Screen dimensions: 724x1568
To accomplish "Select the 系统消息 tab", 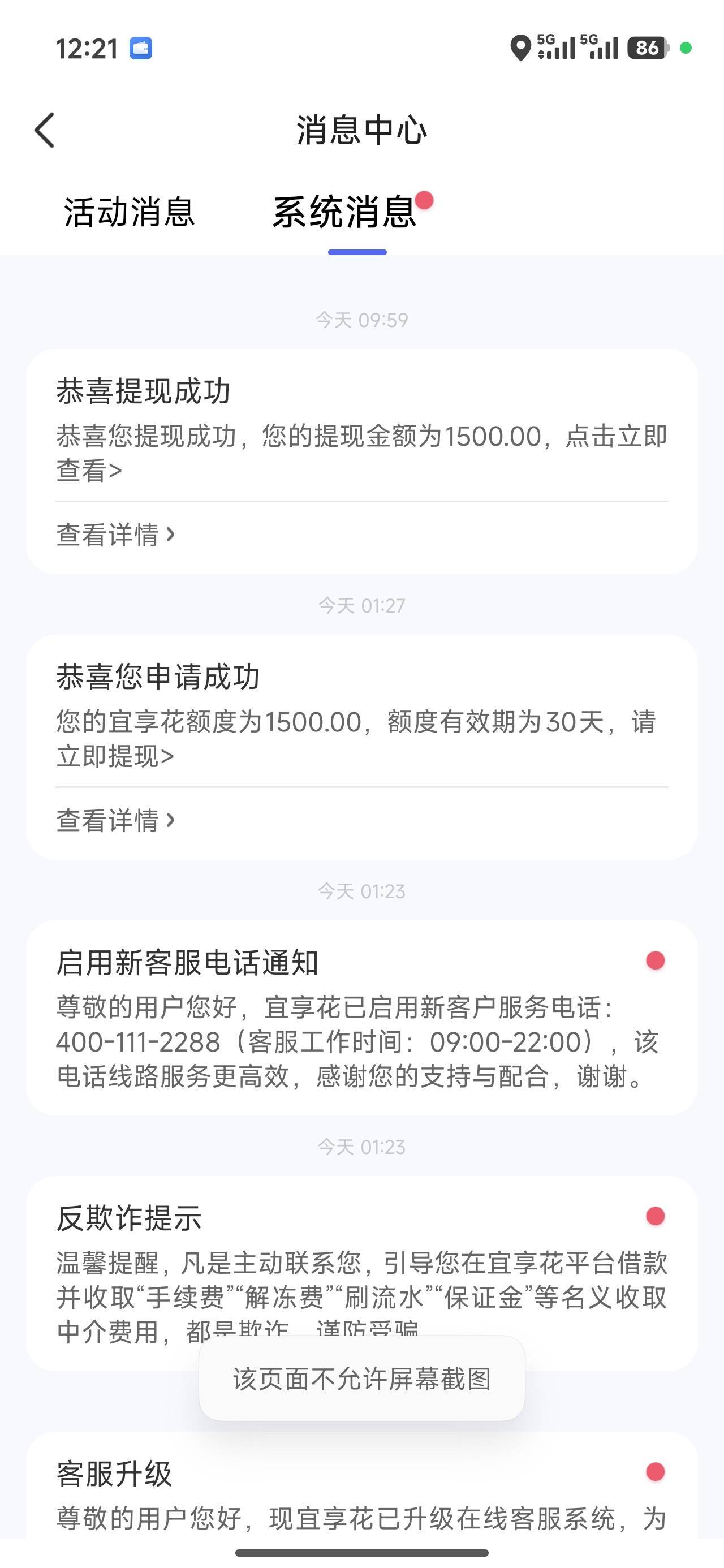I will (344, 213).
